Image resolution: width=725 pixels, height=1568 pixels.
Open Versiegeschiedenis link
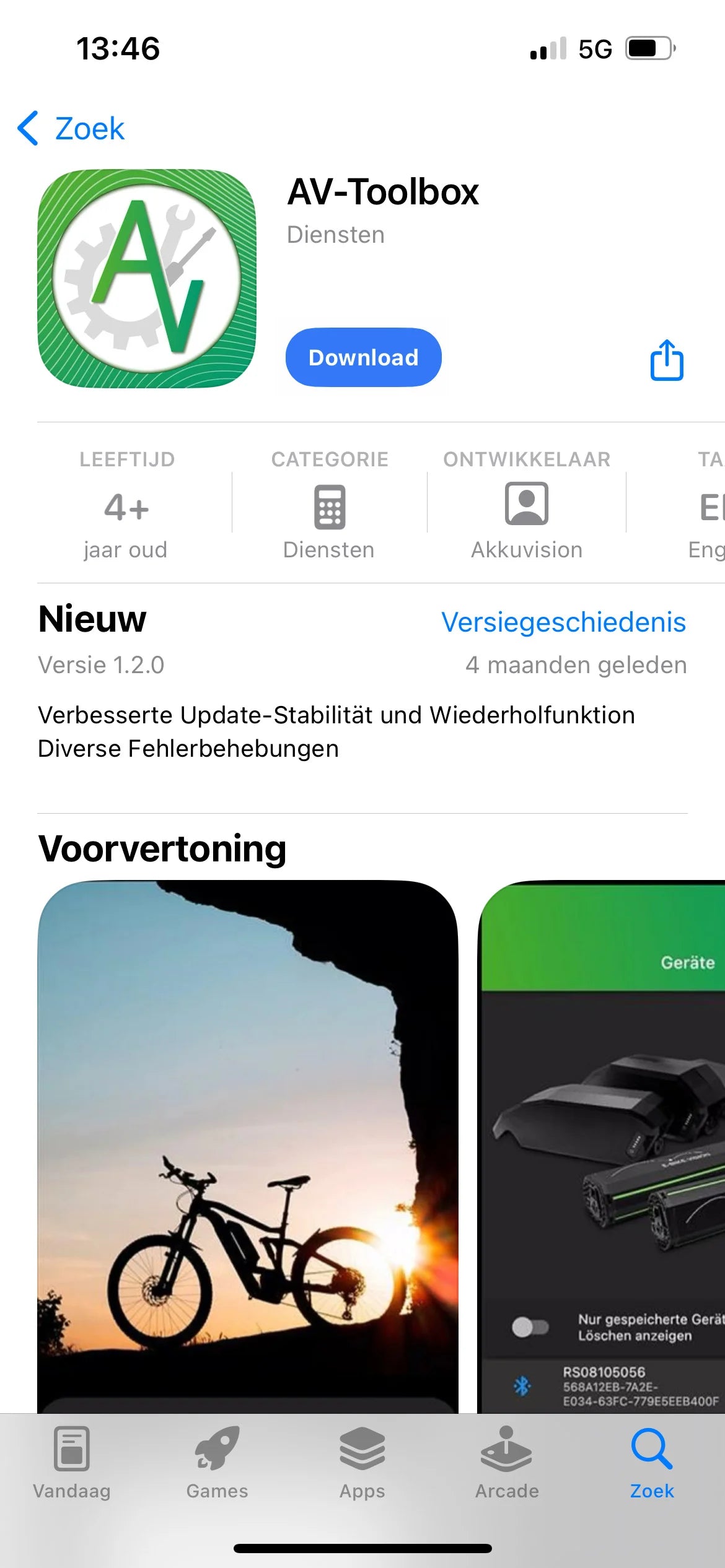(x=563, y=622)
